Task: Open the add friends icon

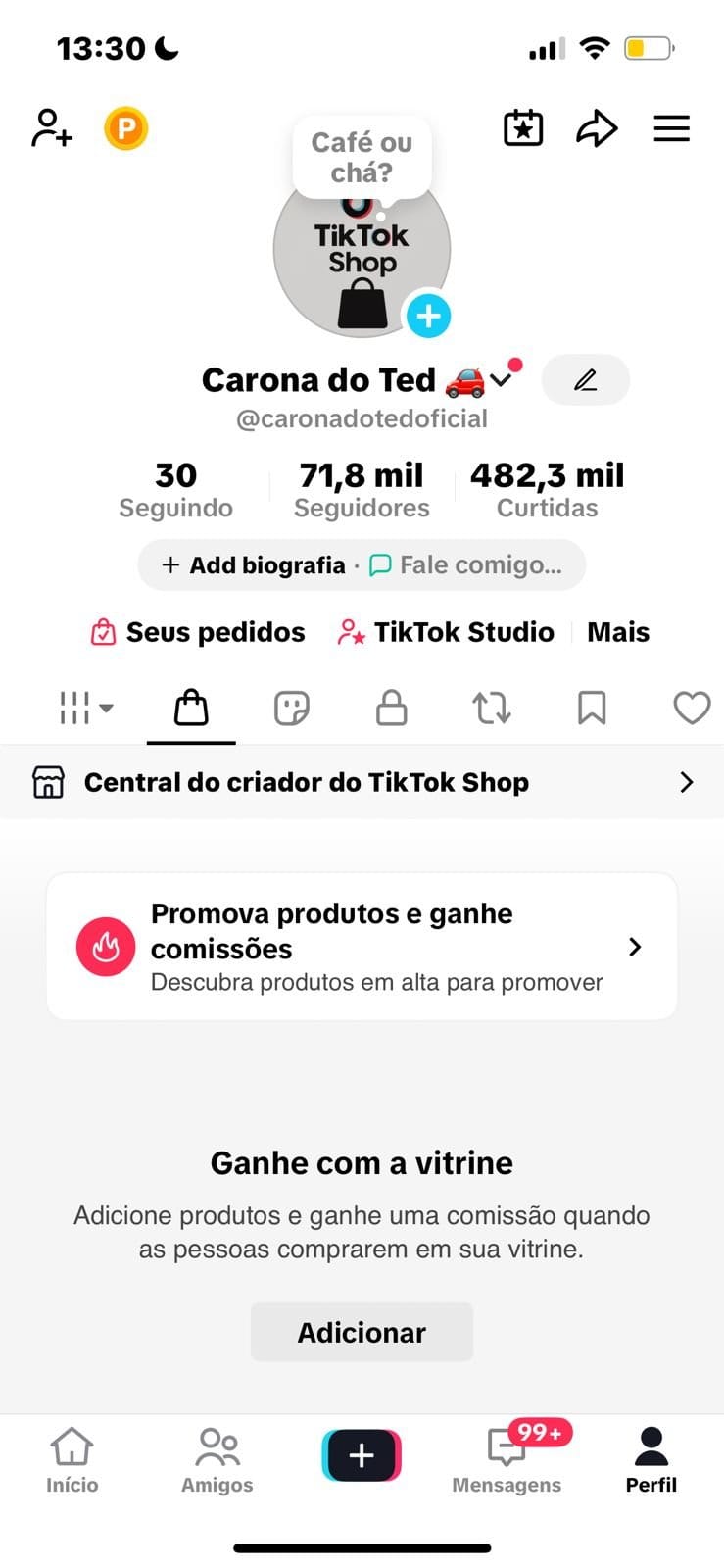Action: 51,127
